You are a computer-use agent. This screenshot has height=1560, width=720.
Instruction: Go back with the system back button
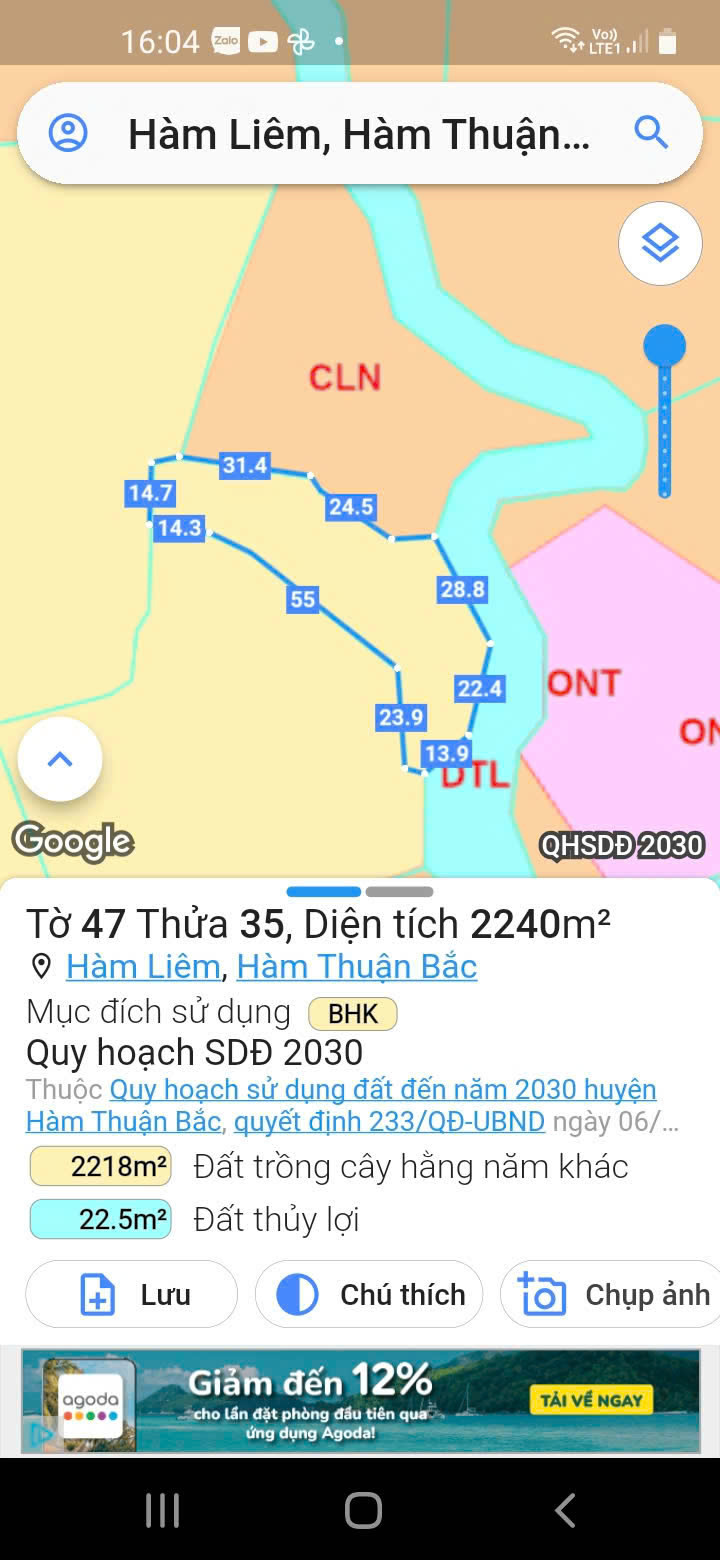[x=565, y=1510]
